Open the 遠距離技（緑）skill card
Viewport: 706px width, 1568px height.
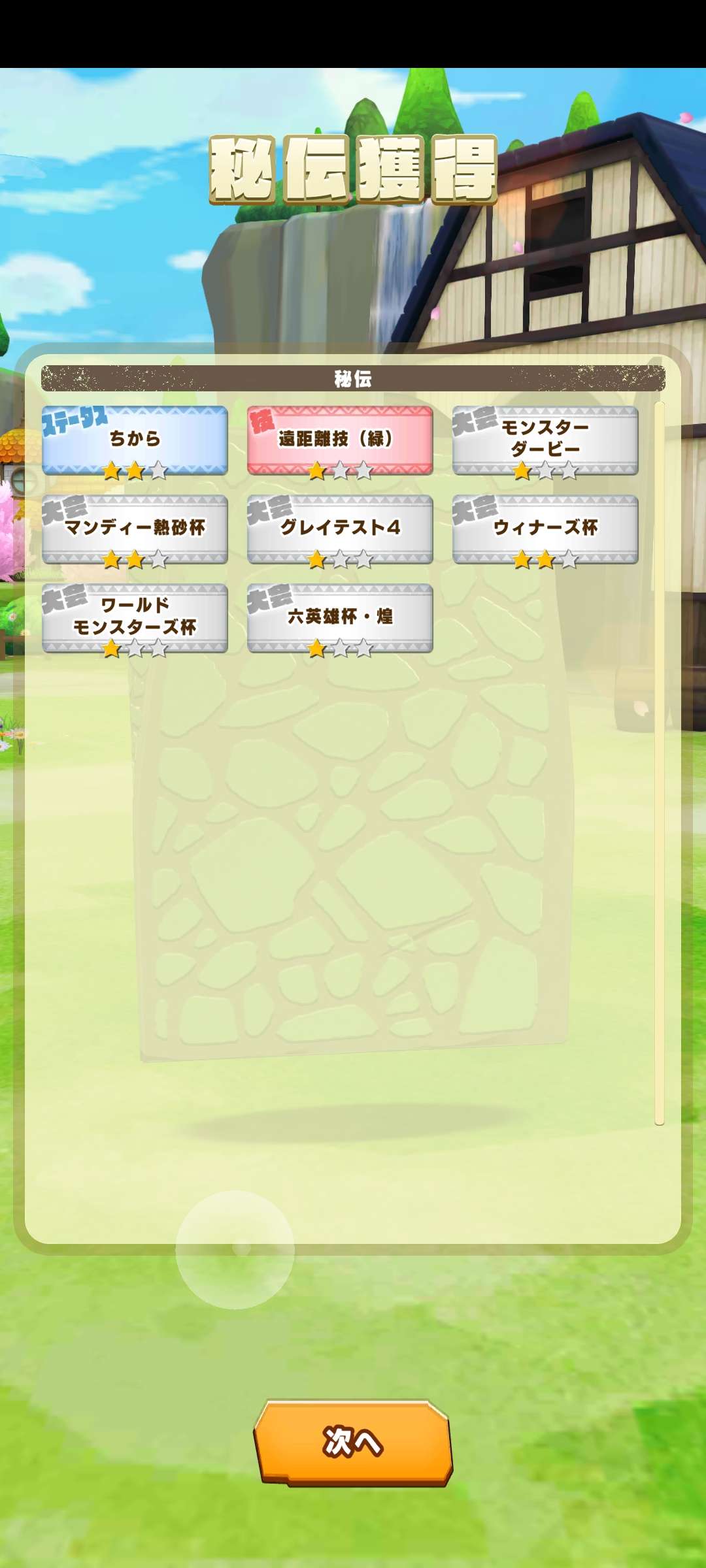click(x=340, y=440)
